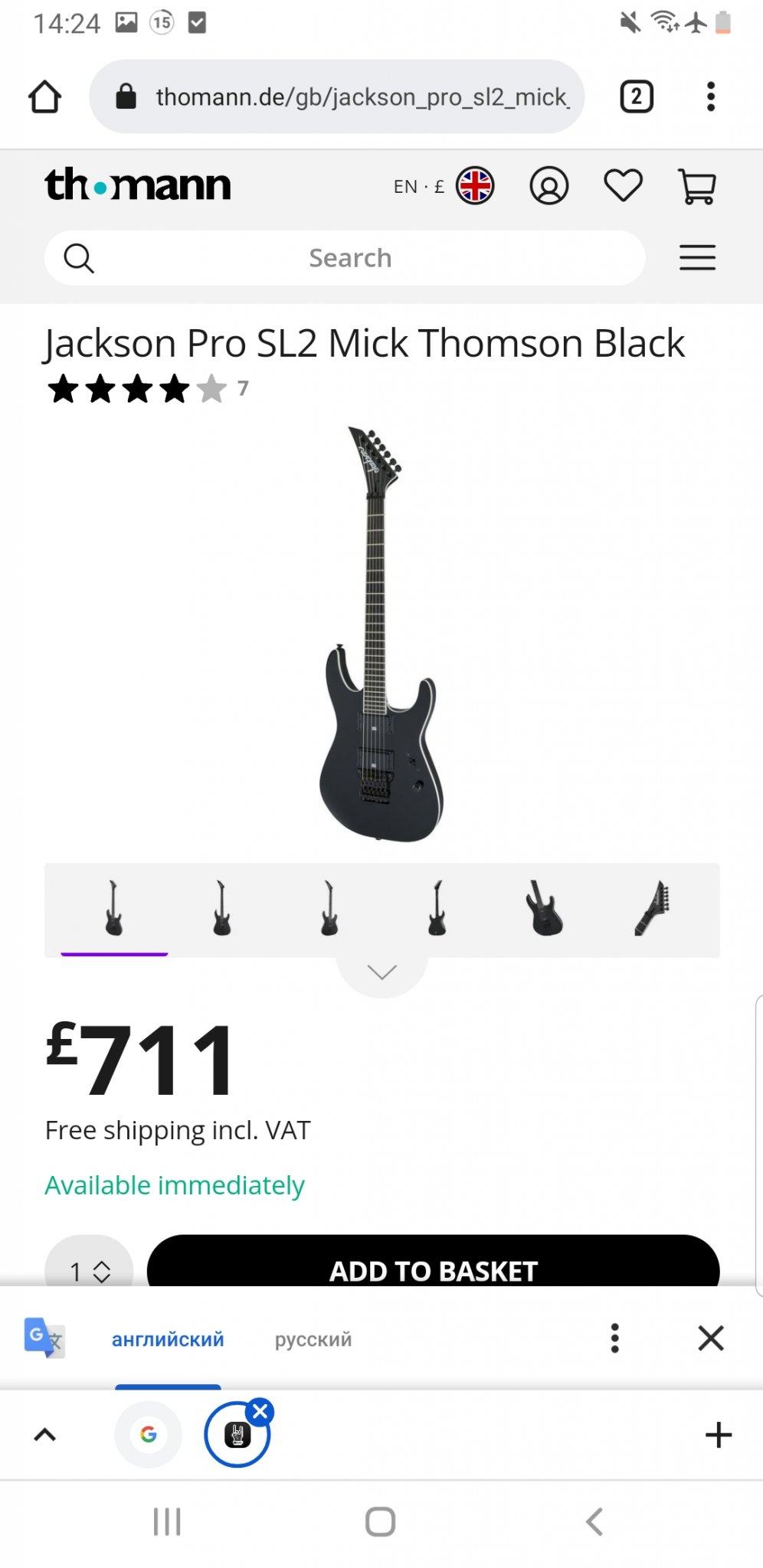The height and width of the screenshot is (1568, 763).
Task: Switch to the Google tab
Action: [x=149, y=1435]
